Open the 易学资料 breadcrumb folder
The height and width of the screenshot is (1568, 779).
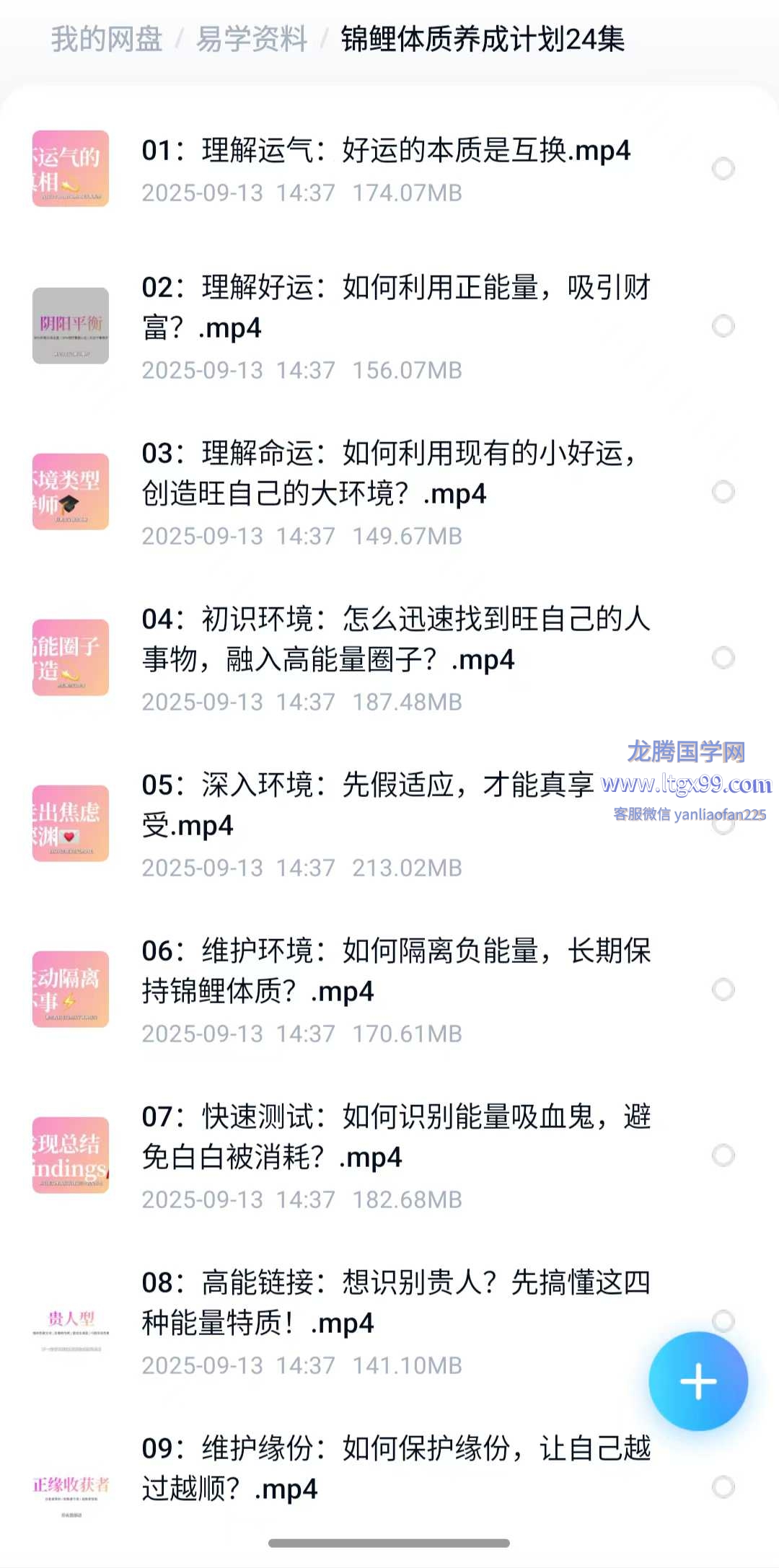pos(252,39)
